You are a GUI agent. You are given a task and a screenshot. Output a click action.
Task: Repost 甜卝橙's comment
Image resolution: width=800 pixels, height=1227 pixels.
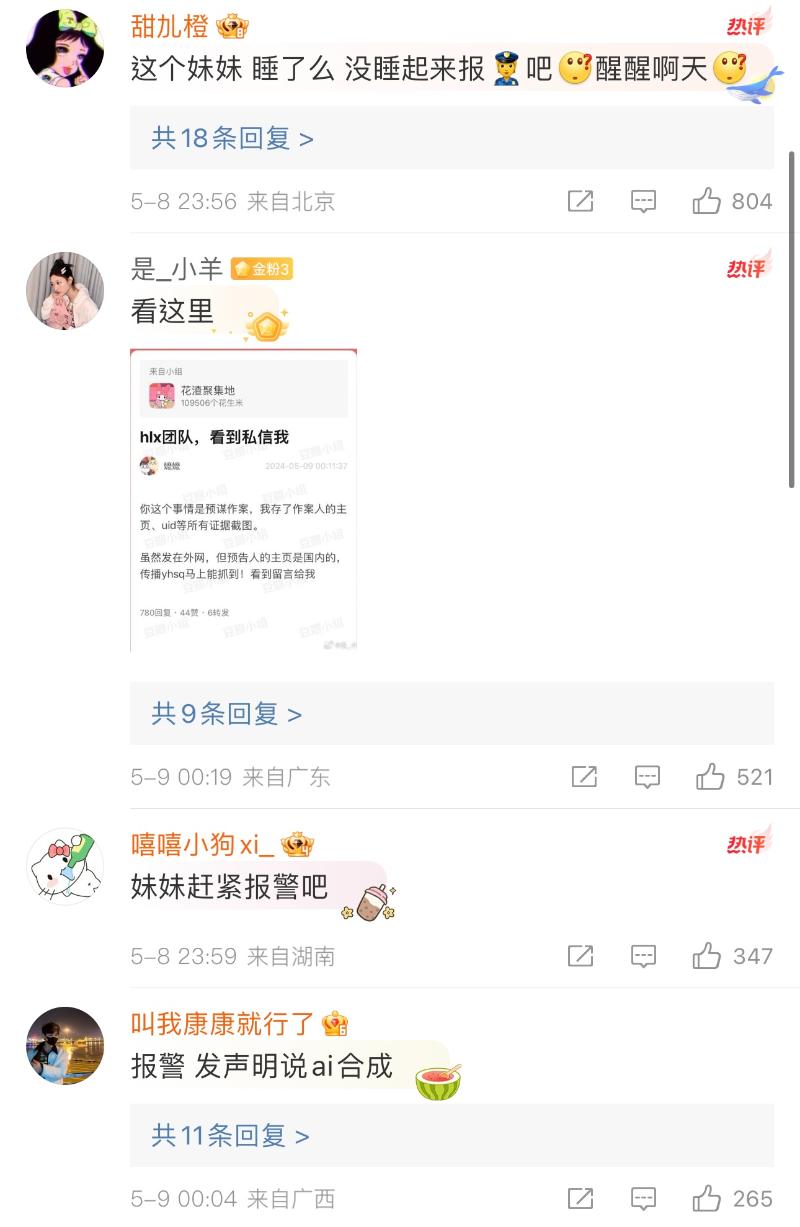coord(580,201)
